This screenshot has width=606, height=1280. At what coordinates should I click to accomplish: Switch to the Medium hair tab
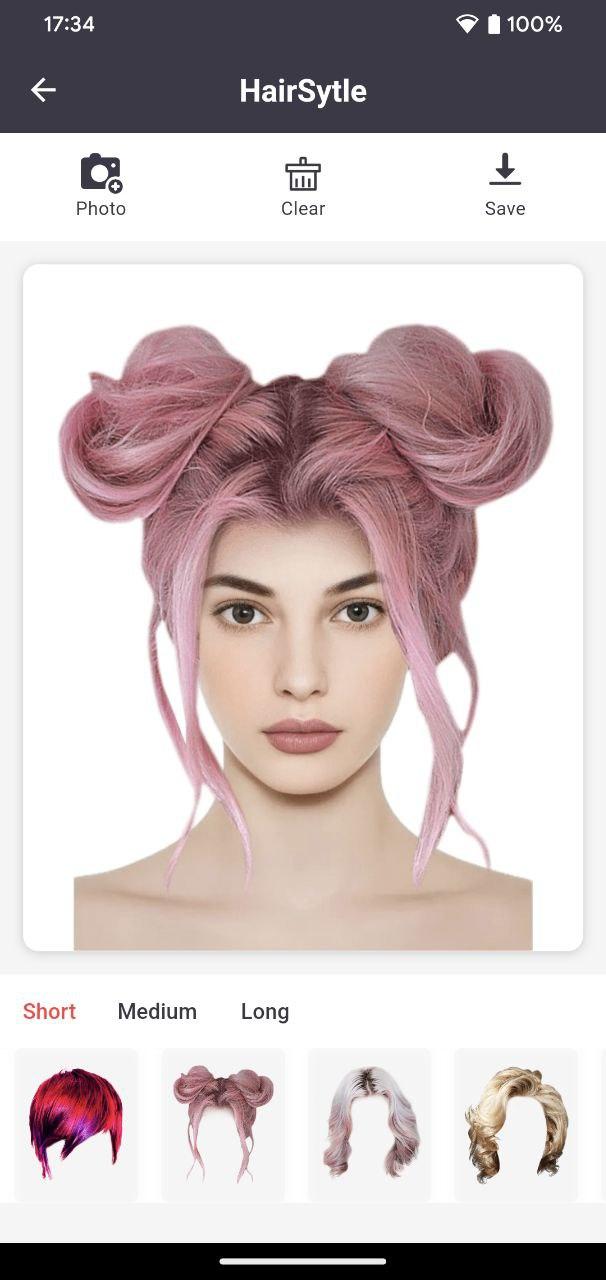(x=157, y=1011)
